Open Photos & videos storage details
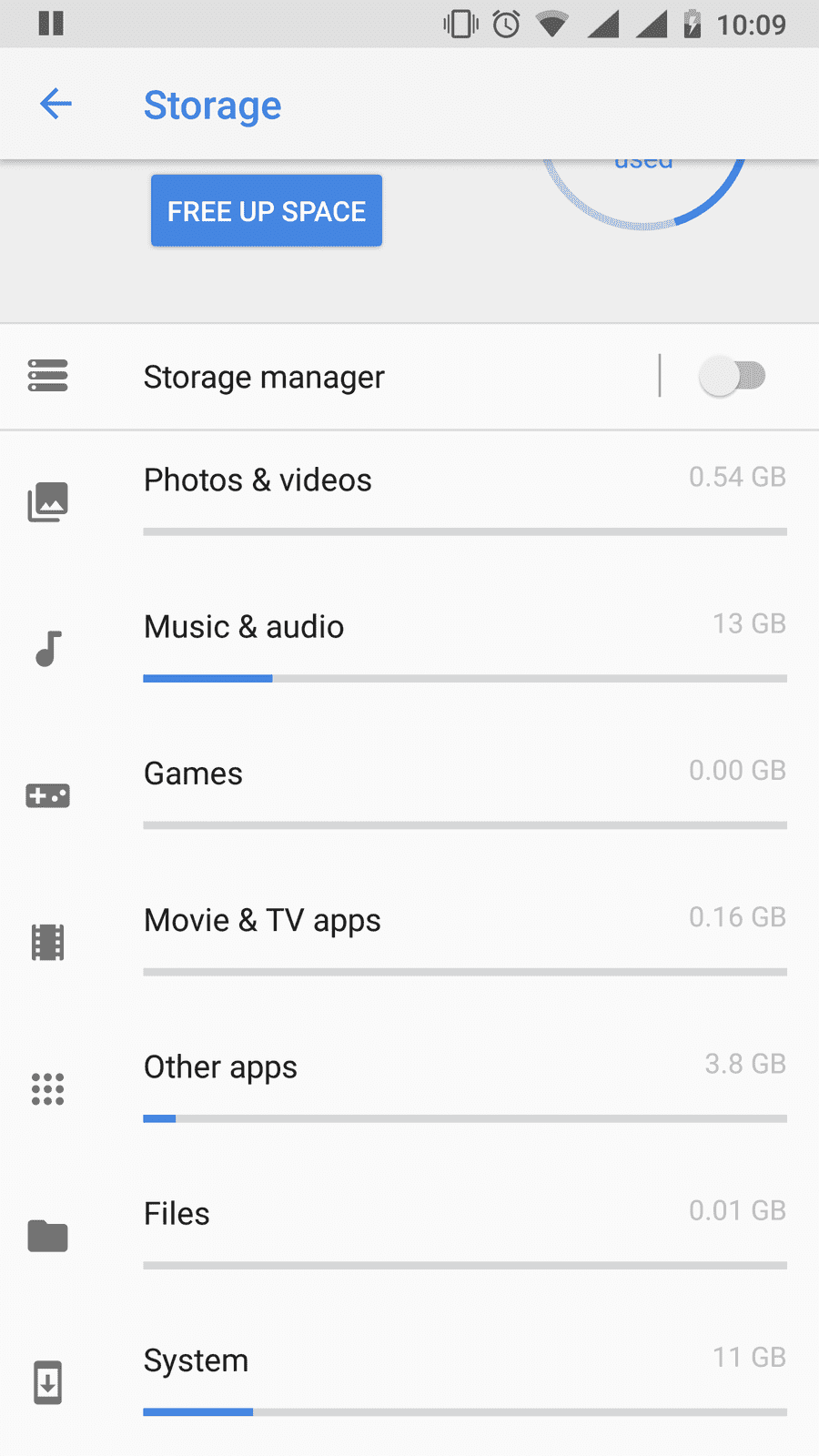Image resolution: width=819 pixels, height=1456 pixels. (409, 502)
